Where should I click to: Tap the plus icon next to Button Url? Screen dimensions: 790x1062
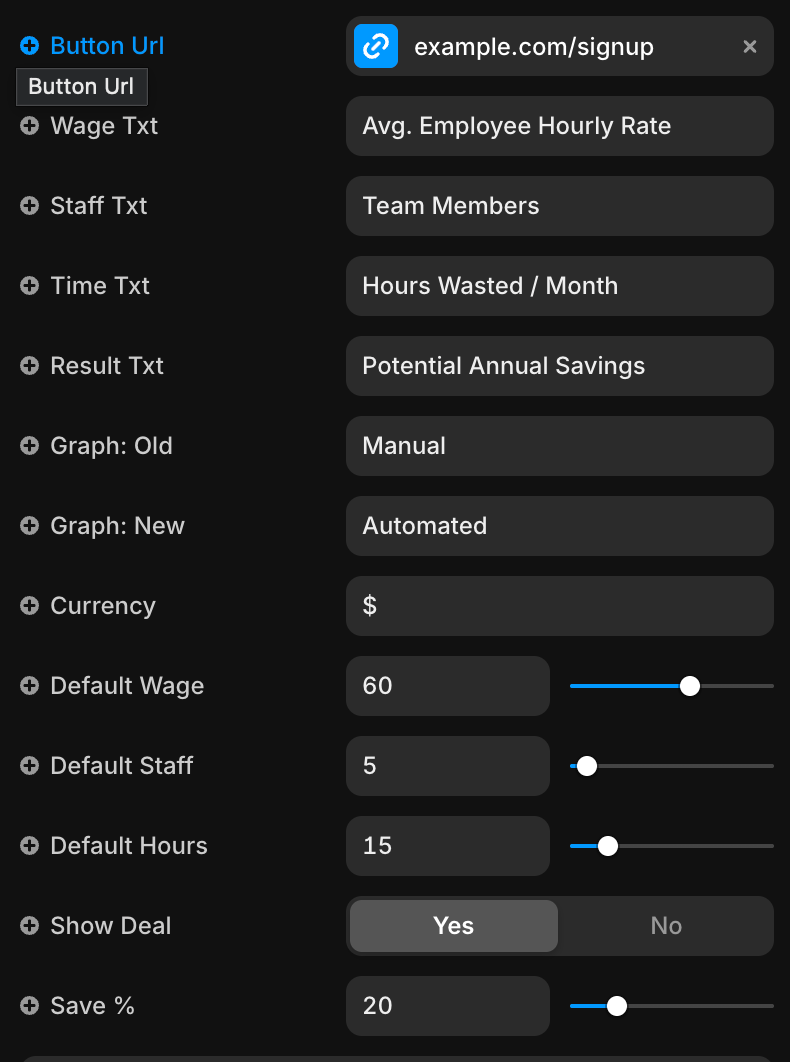tap(30, 46)
